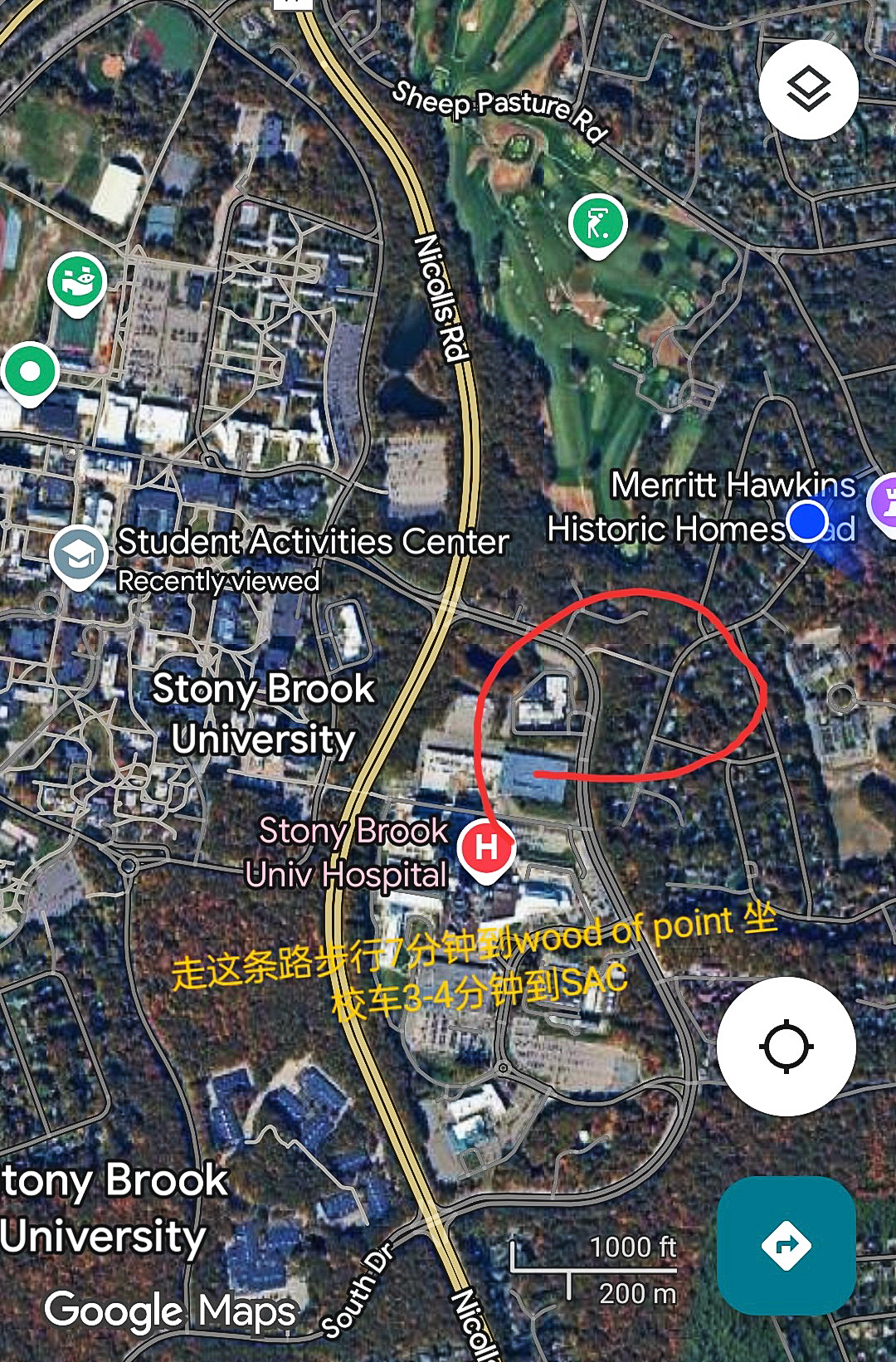
Task: Select the Student Activities Center pin
Action: pyautogui.click(x=79, y=556)
